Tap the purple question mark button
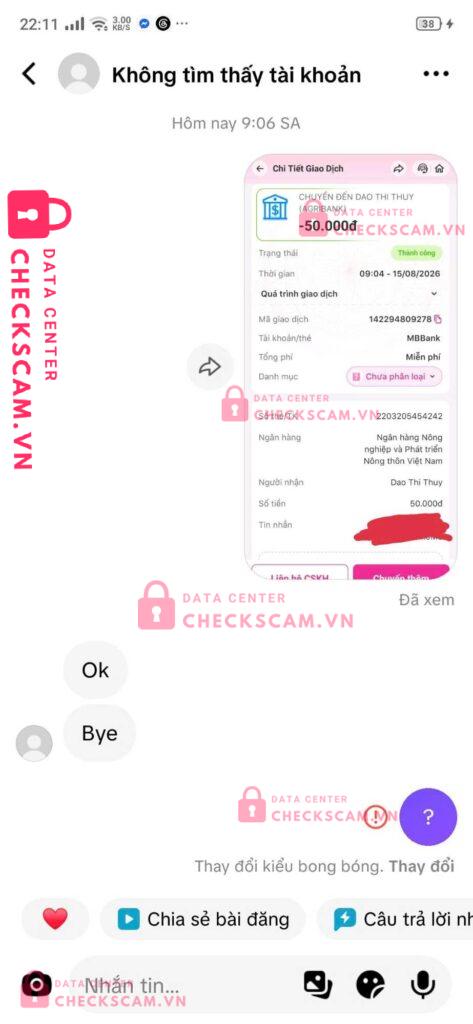Image resolution: width=473 pixels, height=1024 pixels. (x=429, y=817)
